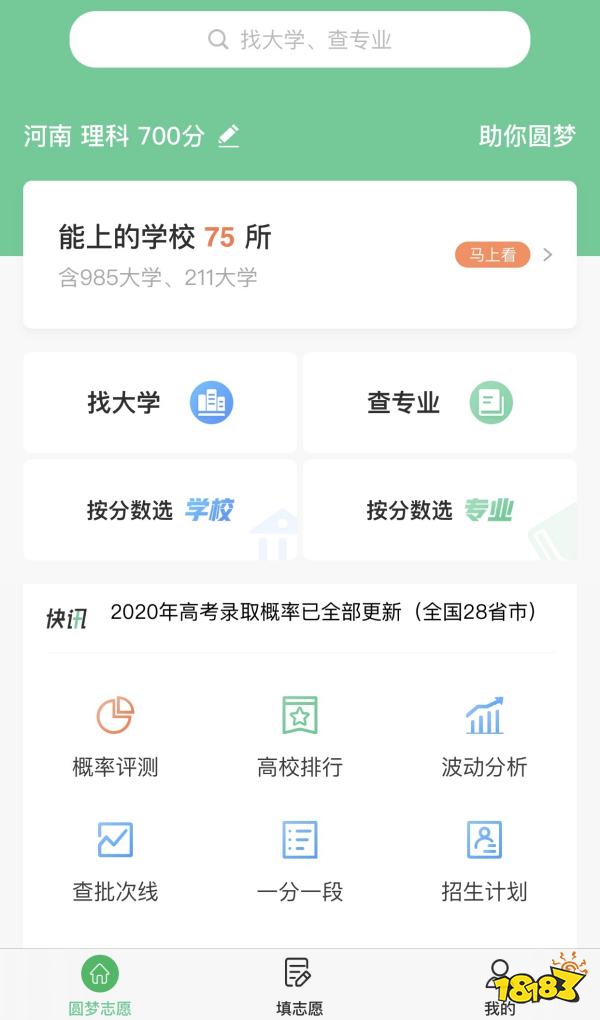The height and width of the screenshot is (1020, 600).
Task: Tap the 马上看 button for eligible schools
Action: pyautogui.click(x=492, y=255)
